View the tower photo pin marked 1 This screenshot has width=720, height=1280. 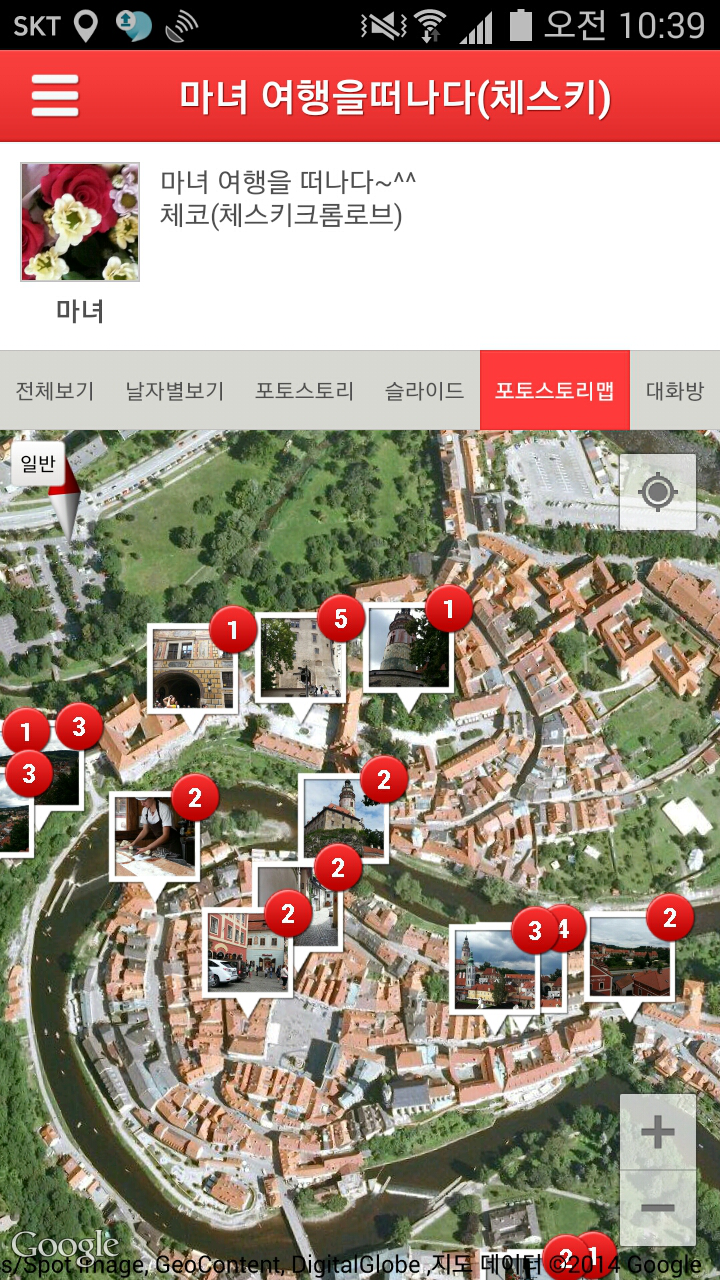[407, 648]
